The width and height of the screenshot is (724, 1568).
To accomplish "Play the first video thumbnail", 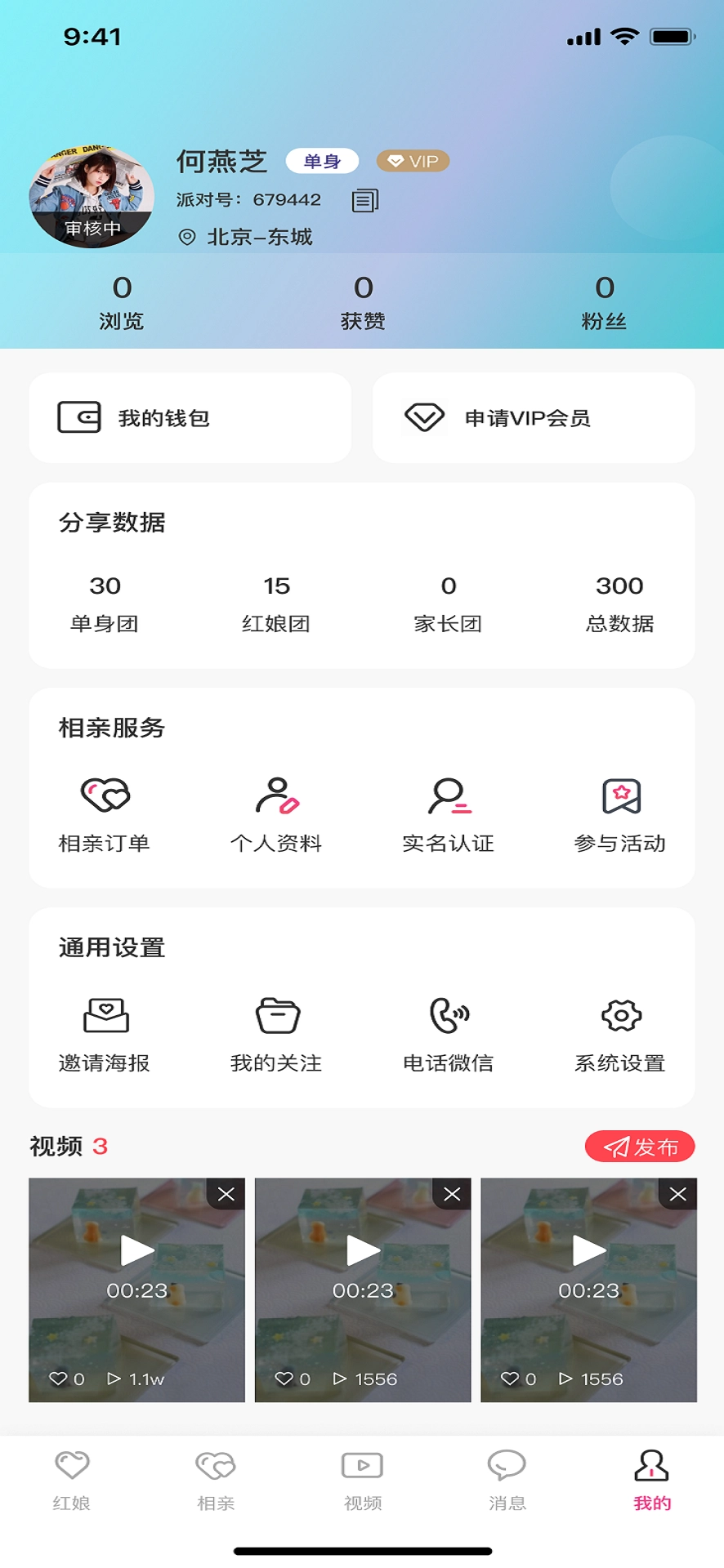I will pos(136,1249).
